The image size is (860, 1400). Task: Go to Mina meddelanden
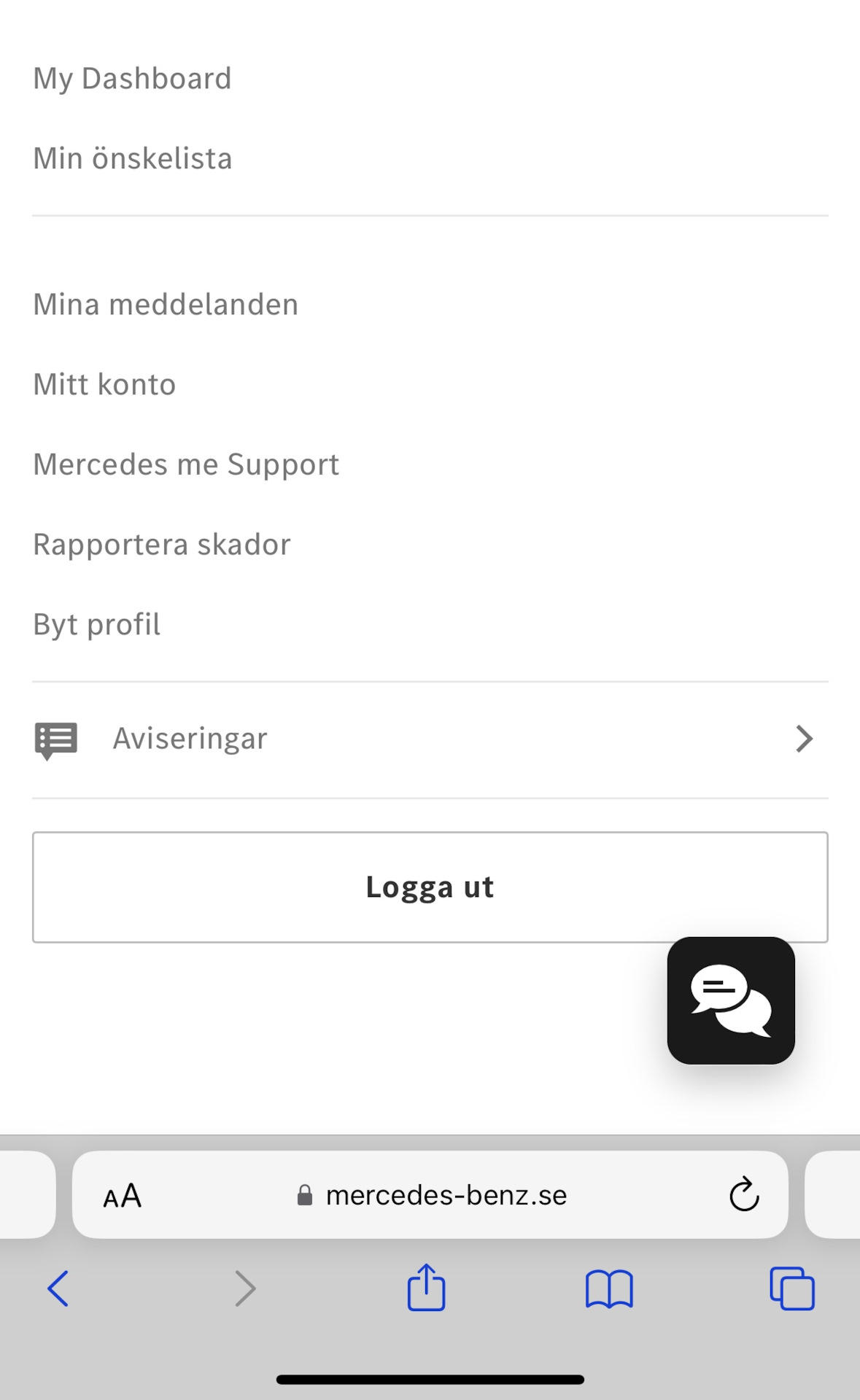[x=166, y=304]
